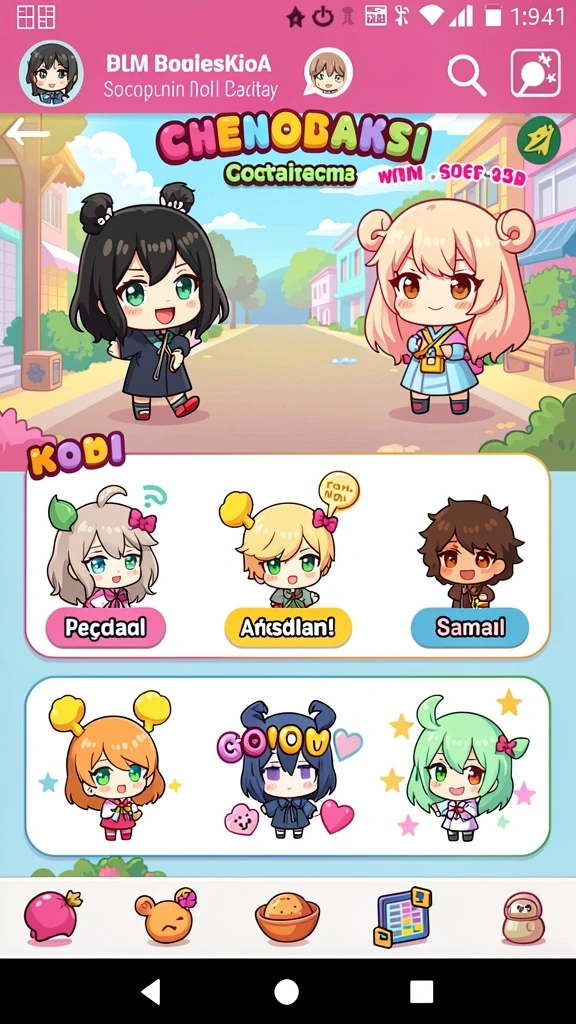Viewport: 576px width, 1024px height.
Task: Go to the system home button
Action: tap(287, 991)
